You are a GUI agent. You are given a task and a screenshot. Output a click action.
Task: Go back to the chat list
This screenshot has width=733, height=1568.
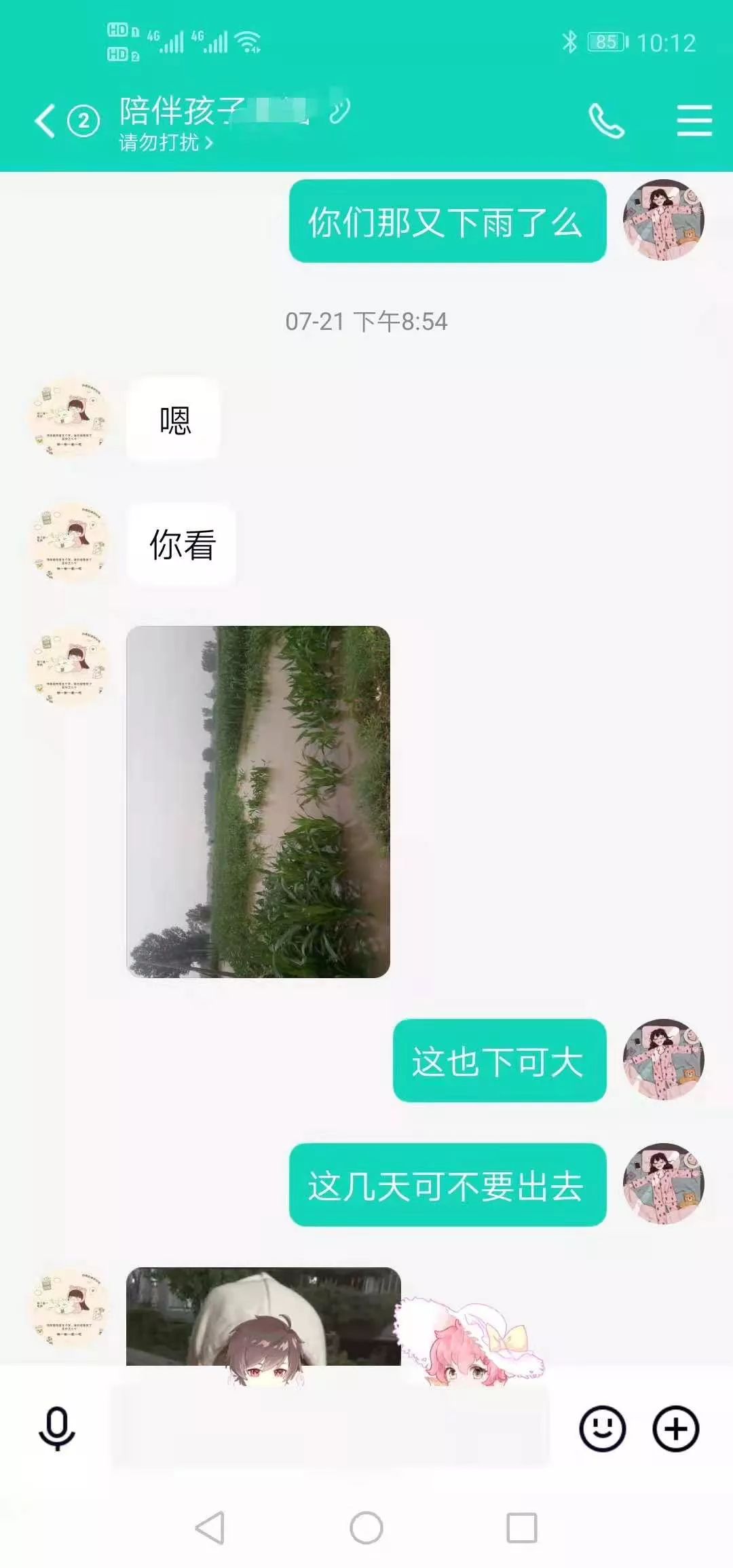pos(46,122)
